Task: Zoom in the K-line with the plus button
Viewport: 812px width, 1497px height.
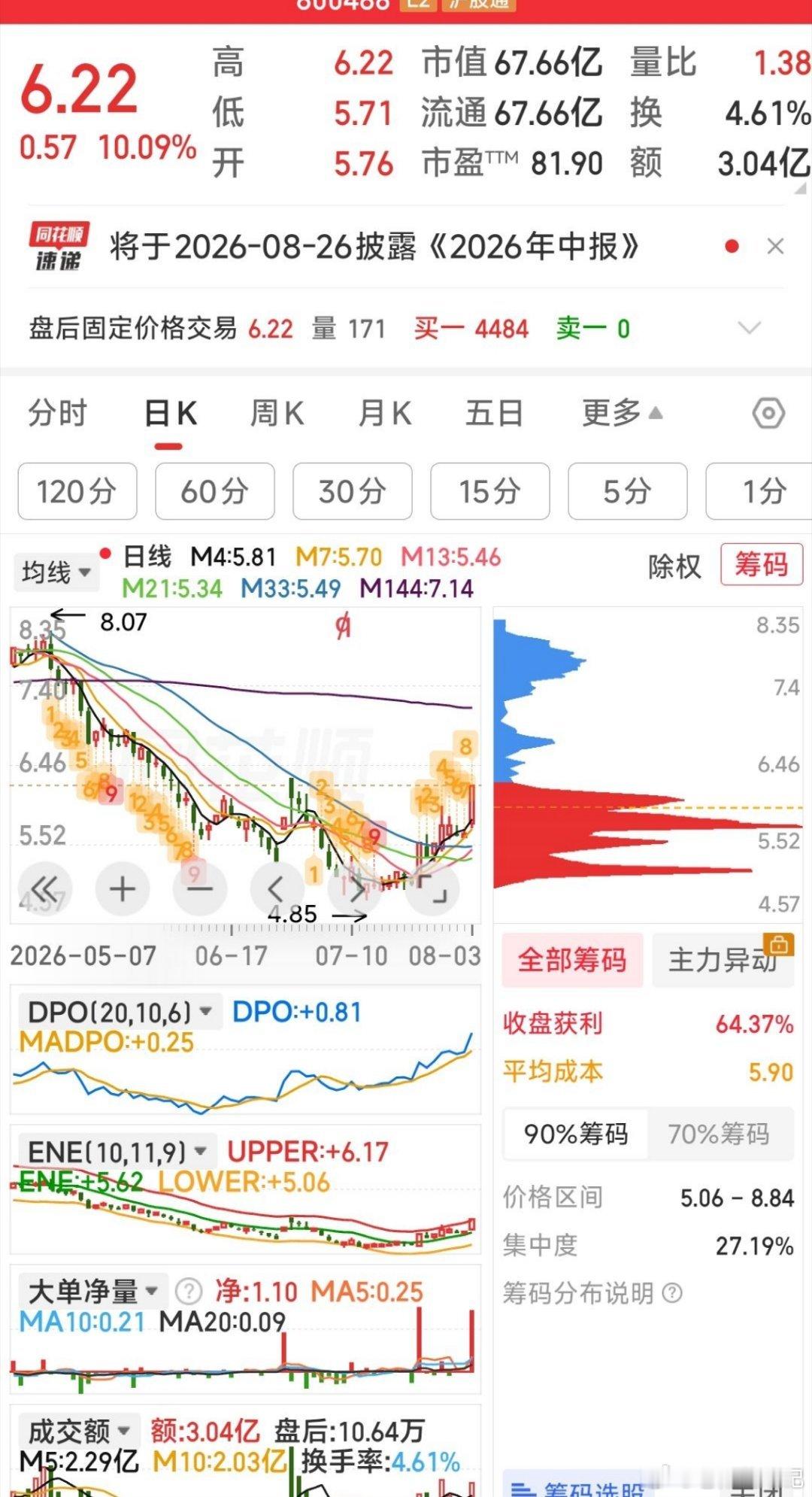Action: [123, 889]
